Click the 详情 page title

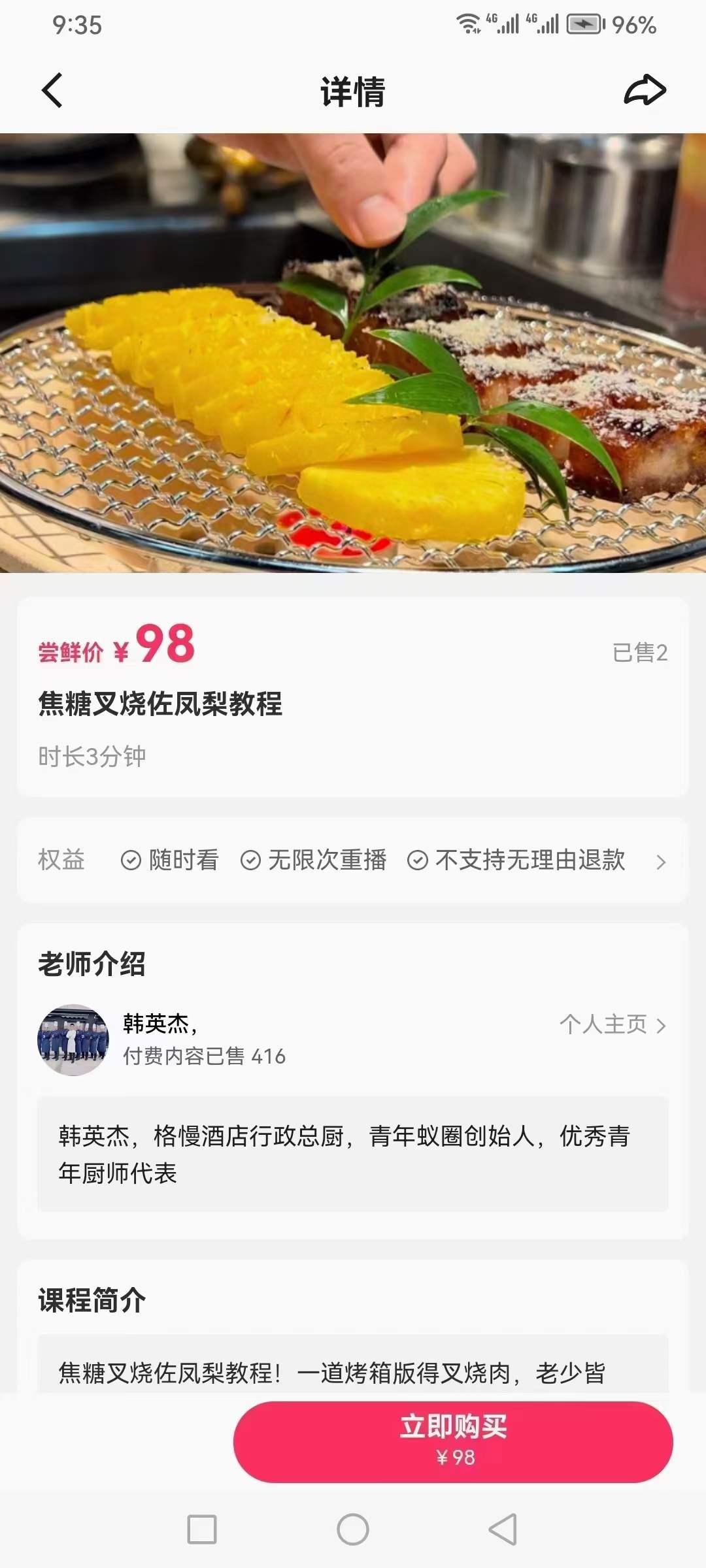point(353,91)
